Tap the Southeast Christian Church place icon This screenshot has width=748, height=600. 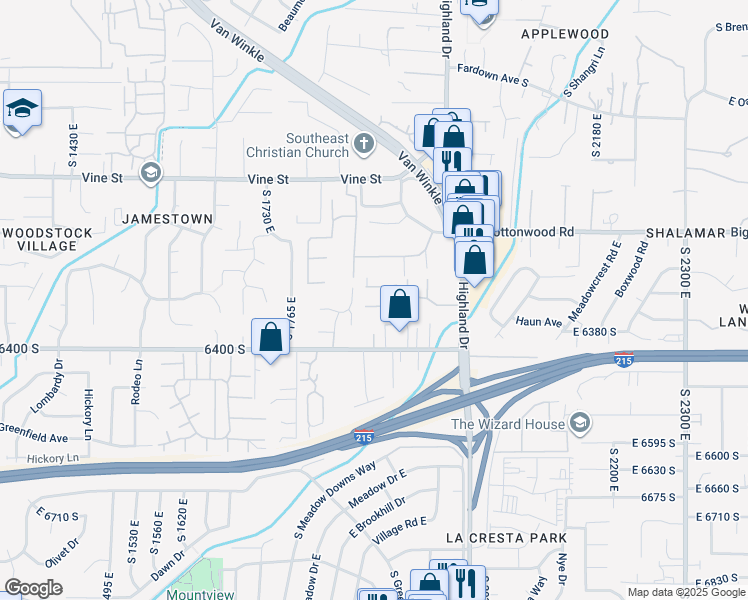click(x=365, y=147)
